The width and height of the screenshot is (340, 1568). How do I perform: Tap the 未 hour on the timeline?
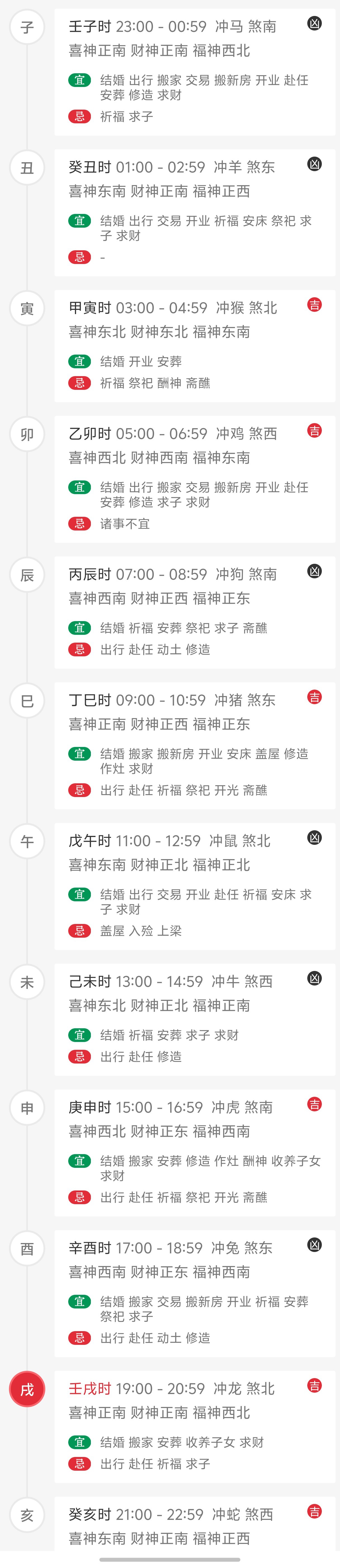point(27,982)
